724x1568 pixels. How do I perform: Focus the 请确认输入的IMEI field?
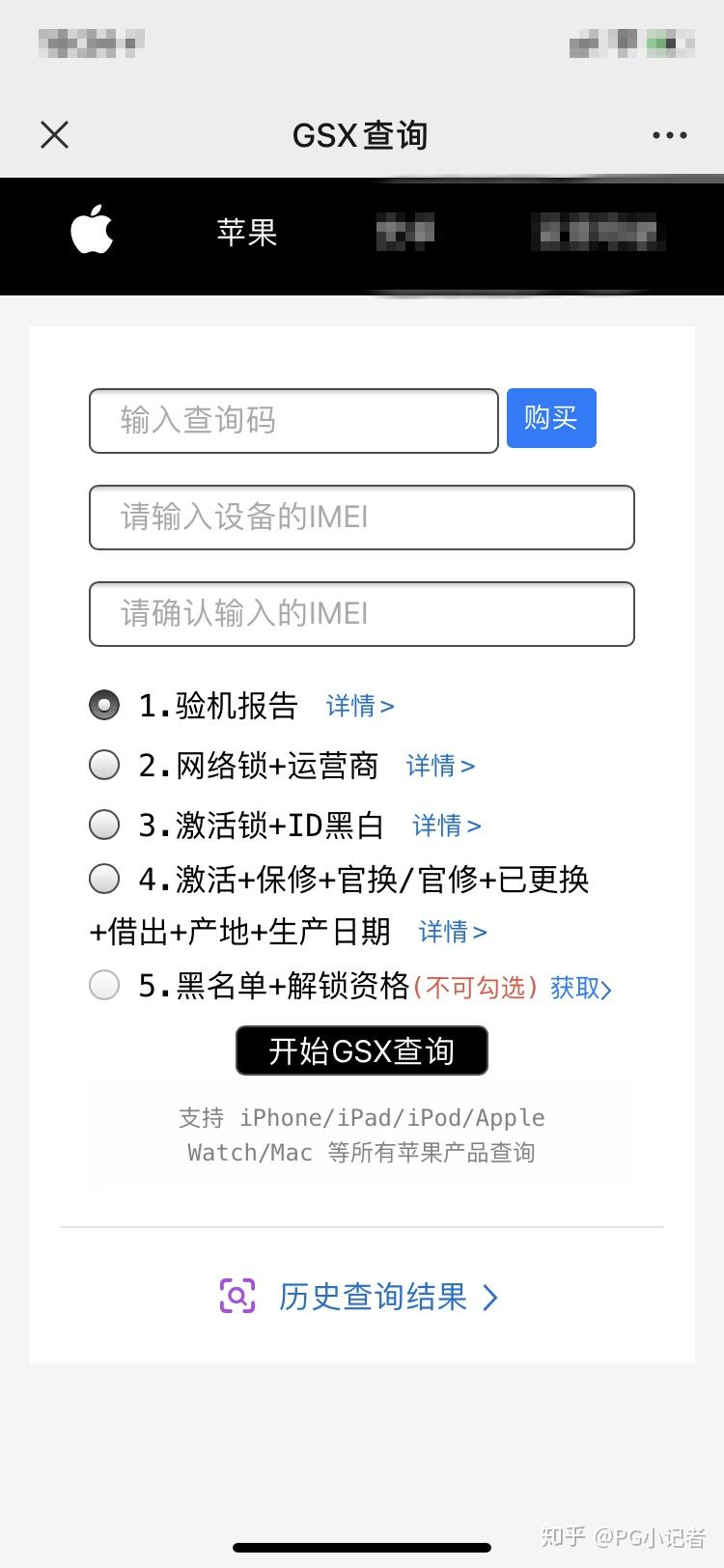pyautogui.click(x=362, y=614)
